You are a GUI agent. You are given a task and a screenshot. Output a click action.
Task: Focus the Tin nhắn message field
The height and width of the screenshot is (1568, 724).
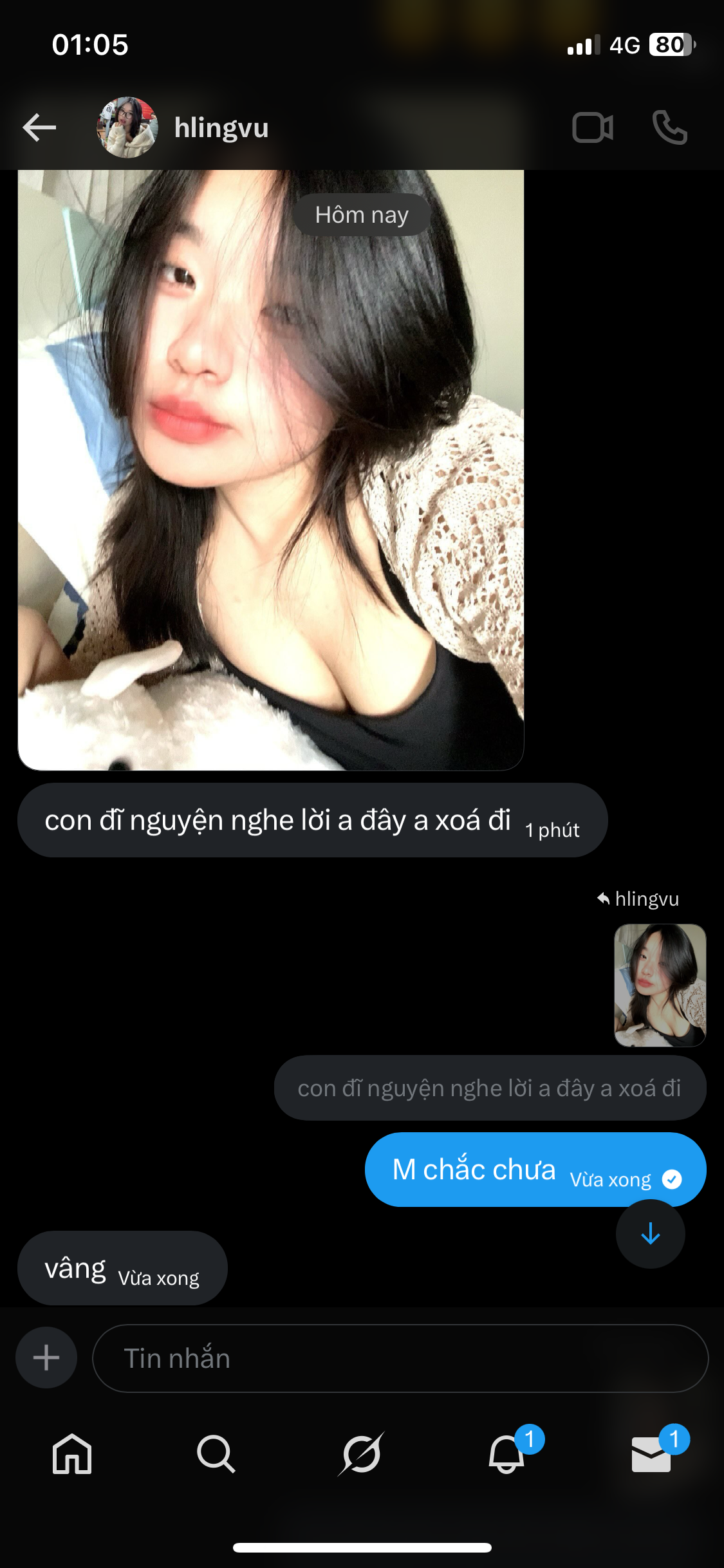pyautogui.click(x=400, y=1358)
